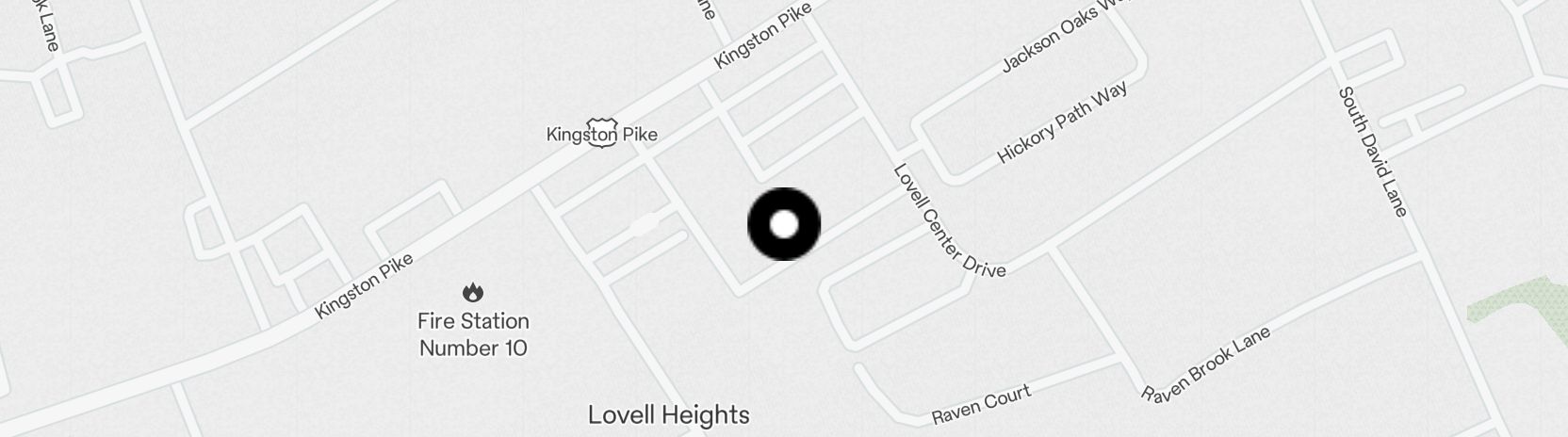Tap the black location marker on the map

784,225
